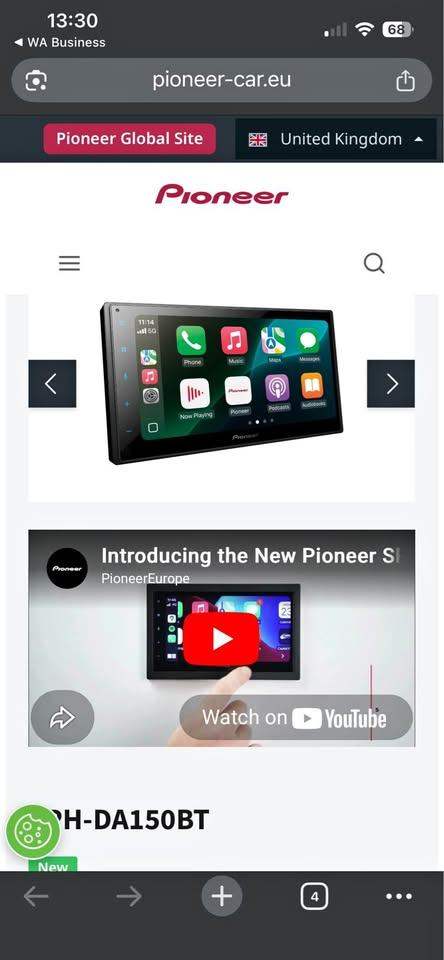Screen dimensions: 444x960
Task: Tap the Pioneer logo to go home
Action: point(222,195)
